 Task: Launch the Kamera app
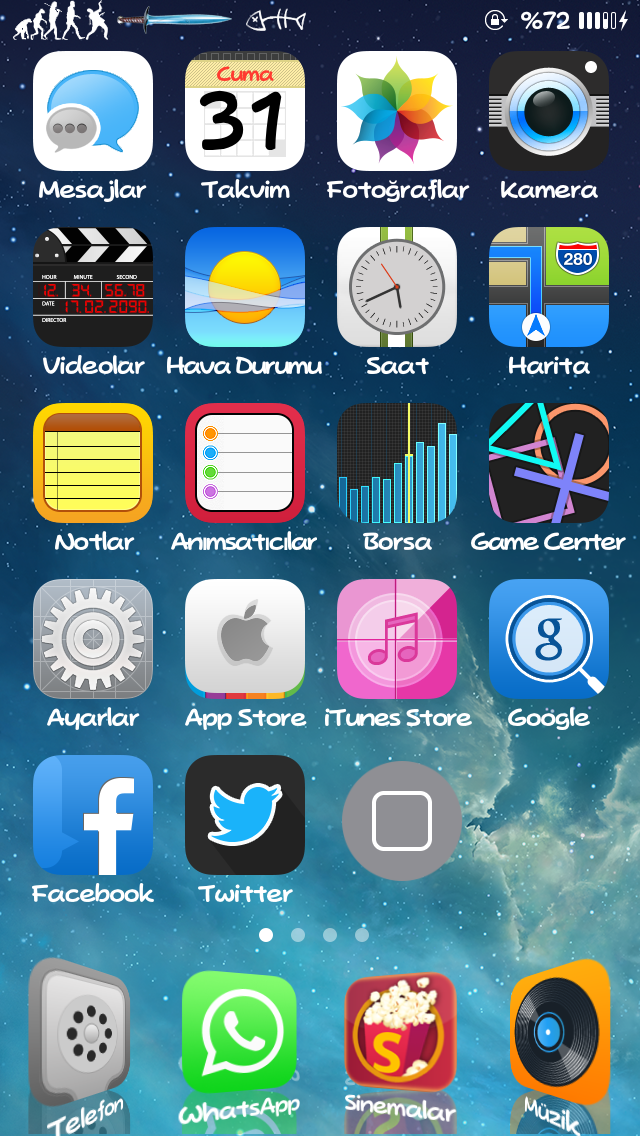pos(549,111)
